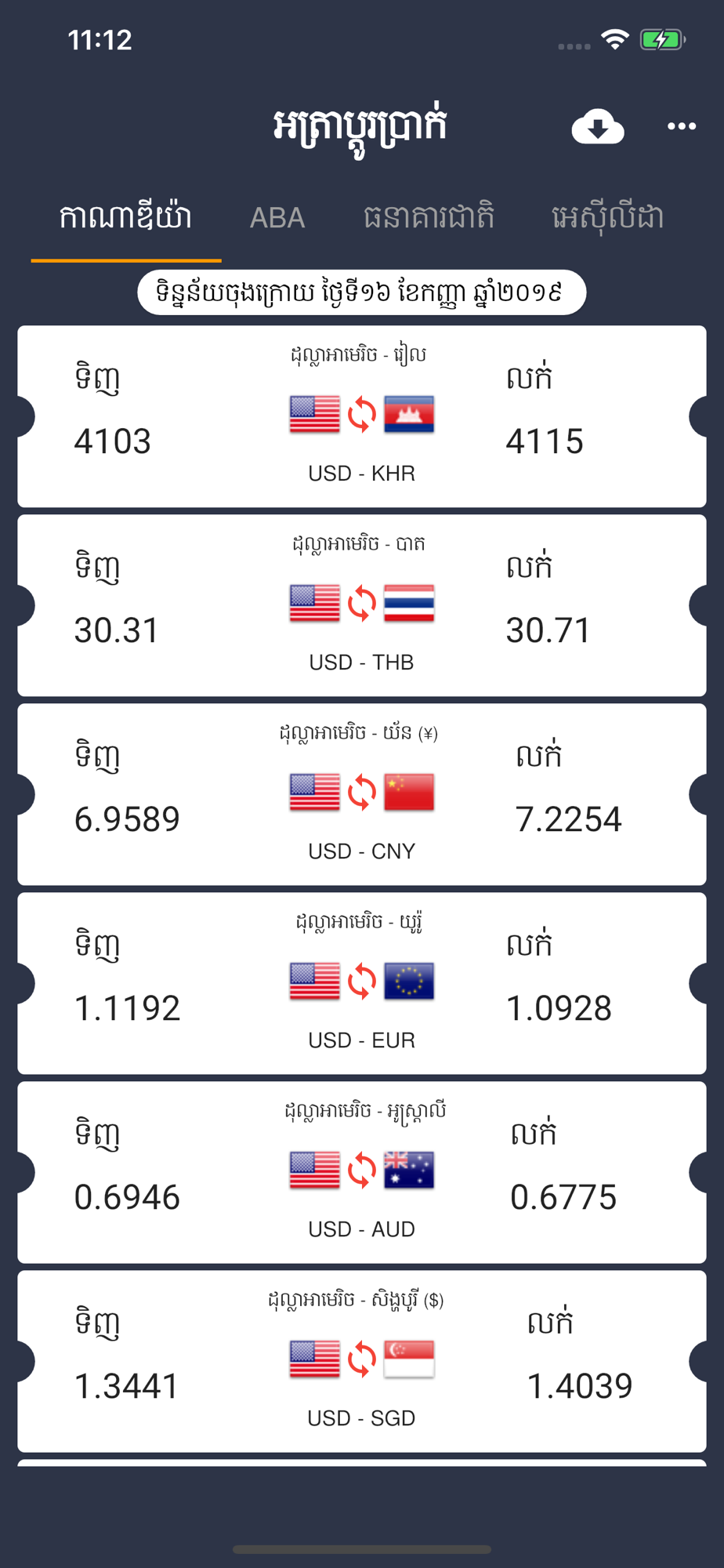Switch to the ABA tab
Viewport: 724px width, 1568px height.
(x=277, y=217)
